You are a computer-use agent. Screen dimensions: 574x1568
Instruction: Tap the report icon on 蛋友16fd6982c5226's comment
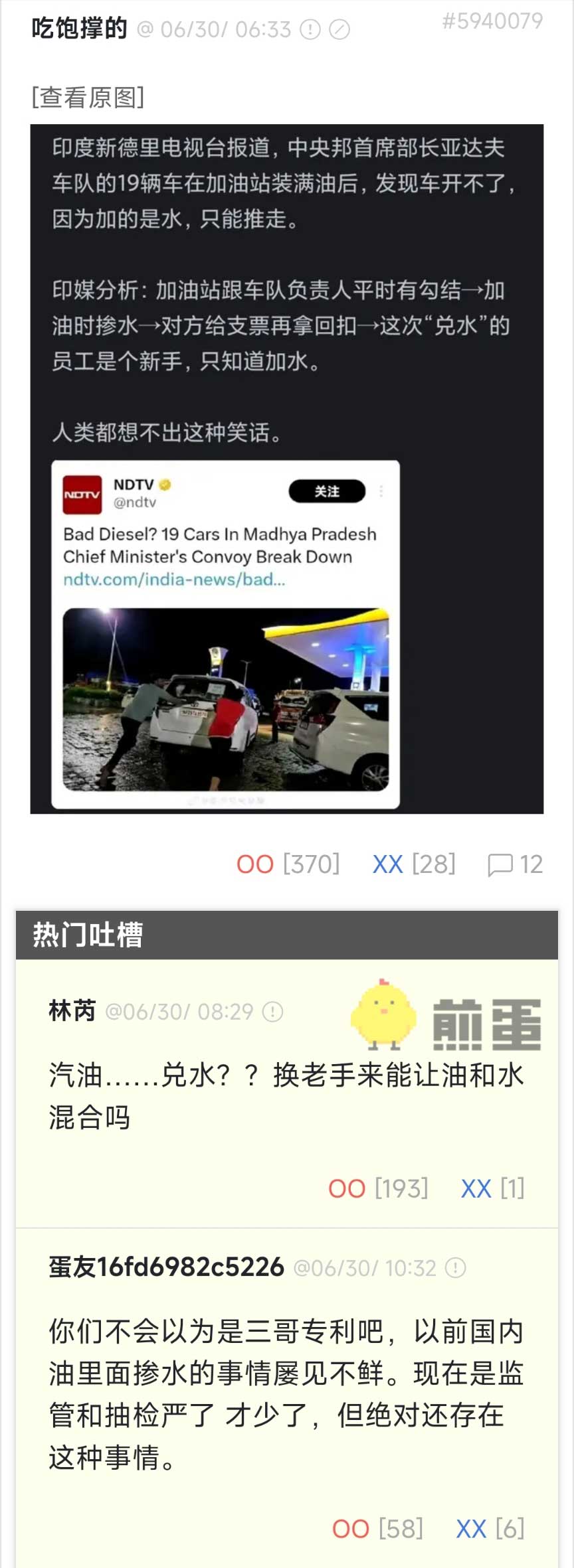tap(455, 1268)
